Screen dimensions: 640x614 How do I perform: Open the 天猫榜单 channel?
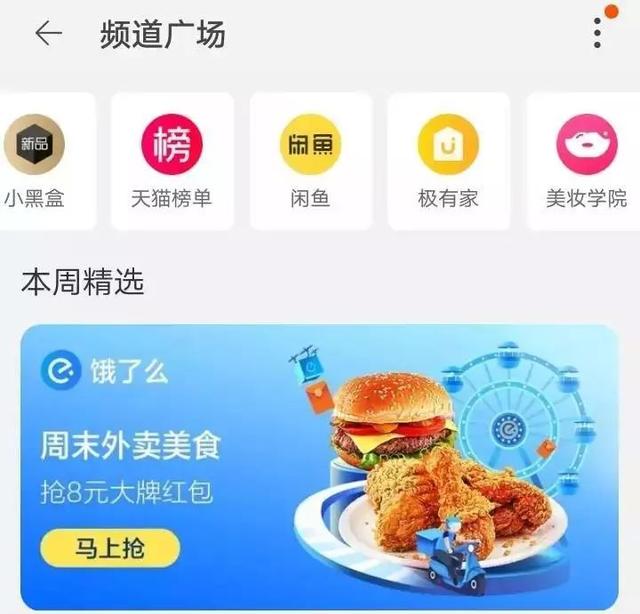[x=171, y=160]
